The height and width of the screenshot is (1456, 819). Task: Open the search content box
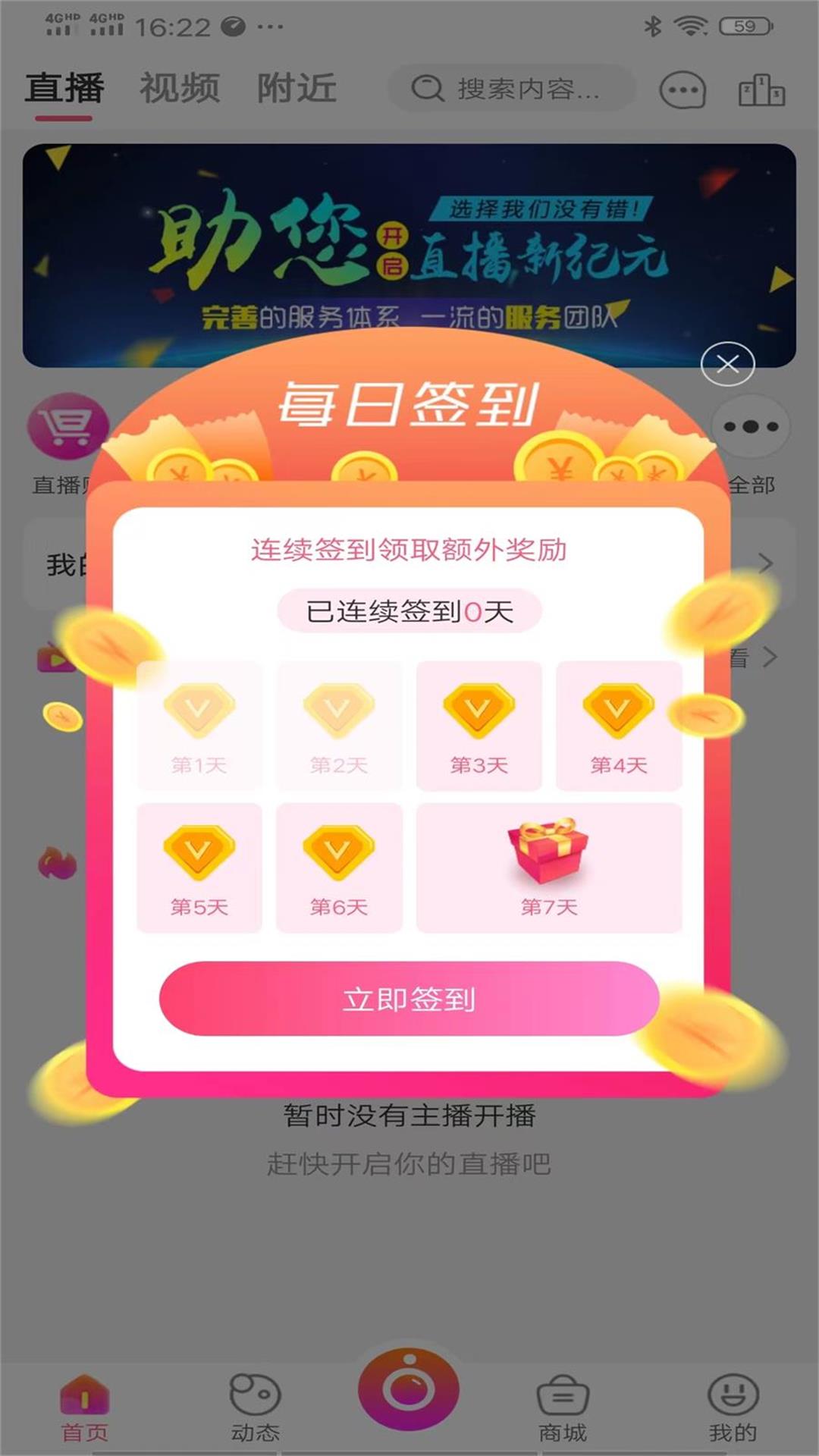512,89
